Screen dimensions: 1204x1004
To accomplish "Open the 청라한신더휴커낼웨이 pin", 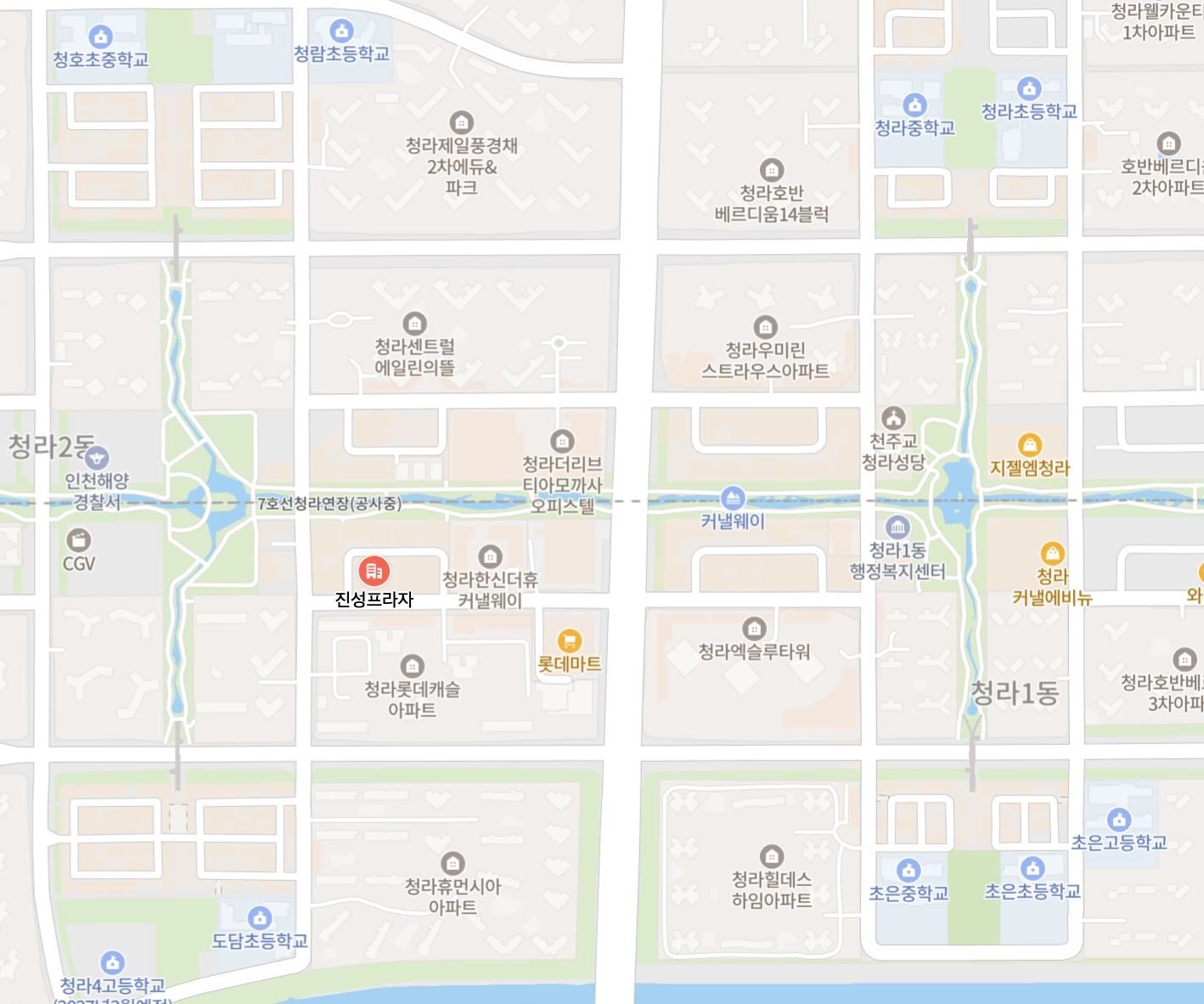I will click(490, 556).
